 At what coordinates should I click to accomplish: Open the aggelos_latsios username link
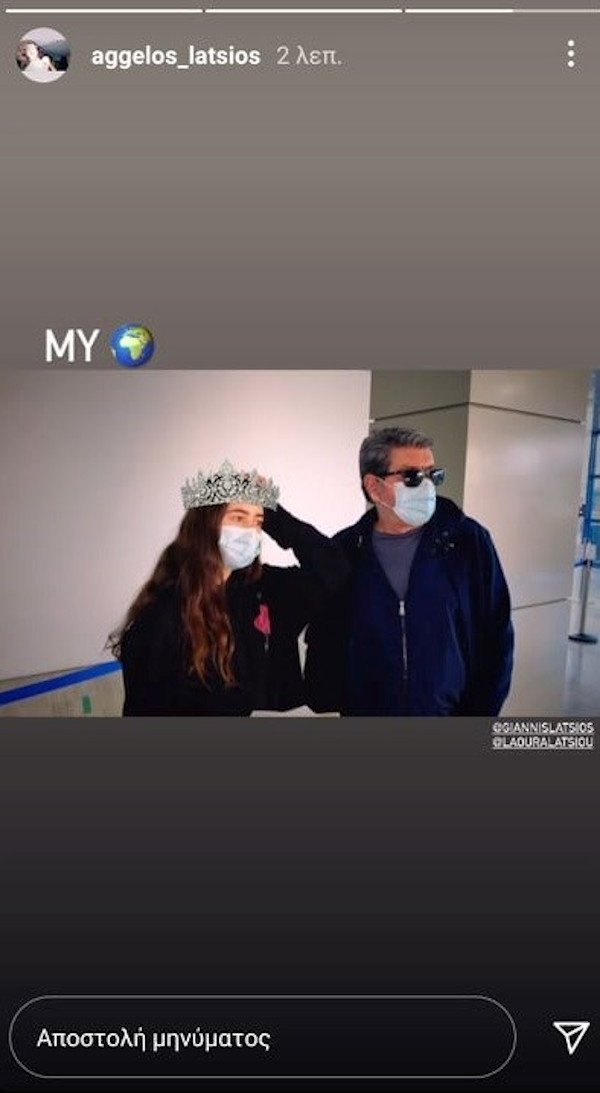pyautogui.click(x=175, y=57)
